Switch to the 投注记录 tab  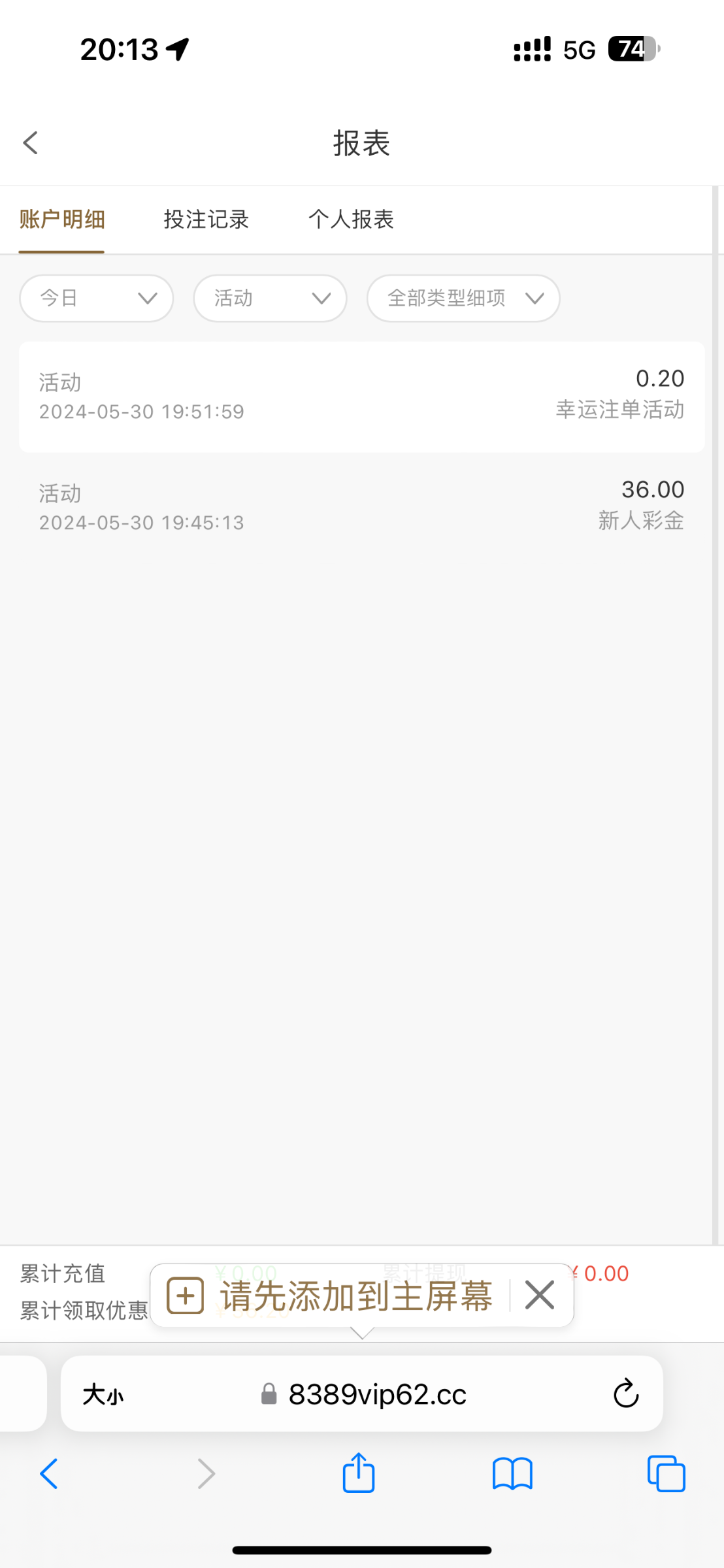[x=206, y=220]
